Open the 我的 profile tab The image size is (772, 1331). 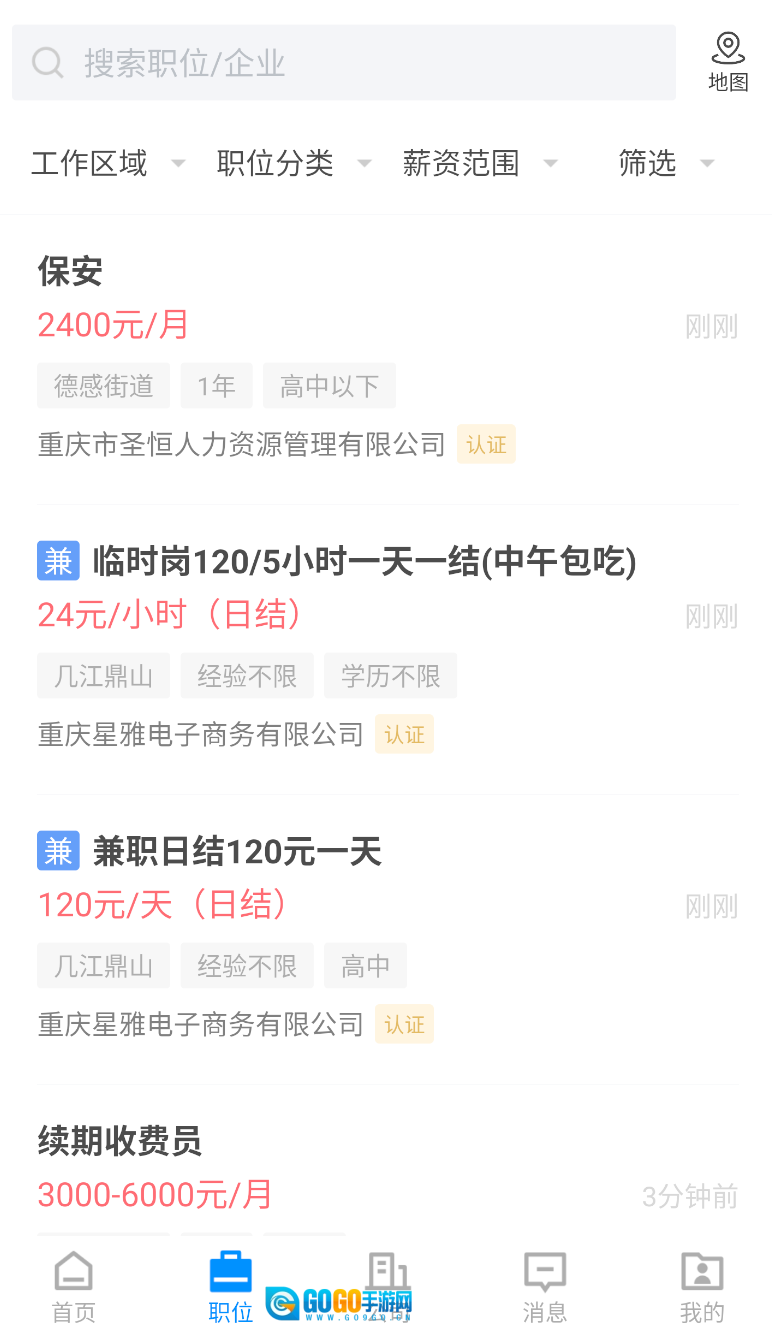pyautogui.click(x=701, y=1287)
